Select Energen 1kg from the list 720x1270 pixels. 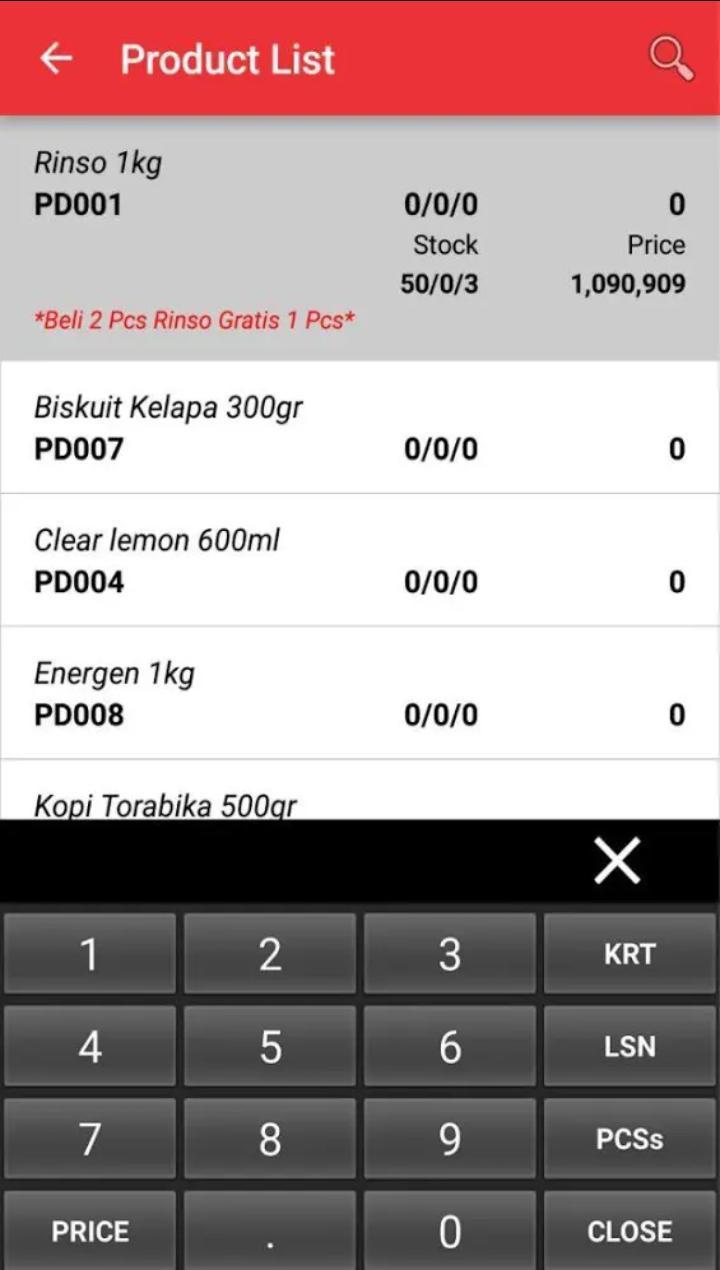(x=360, y=693)
